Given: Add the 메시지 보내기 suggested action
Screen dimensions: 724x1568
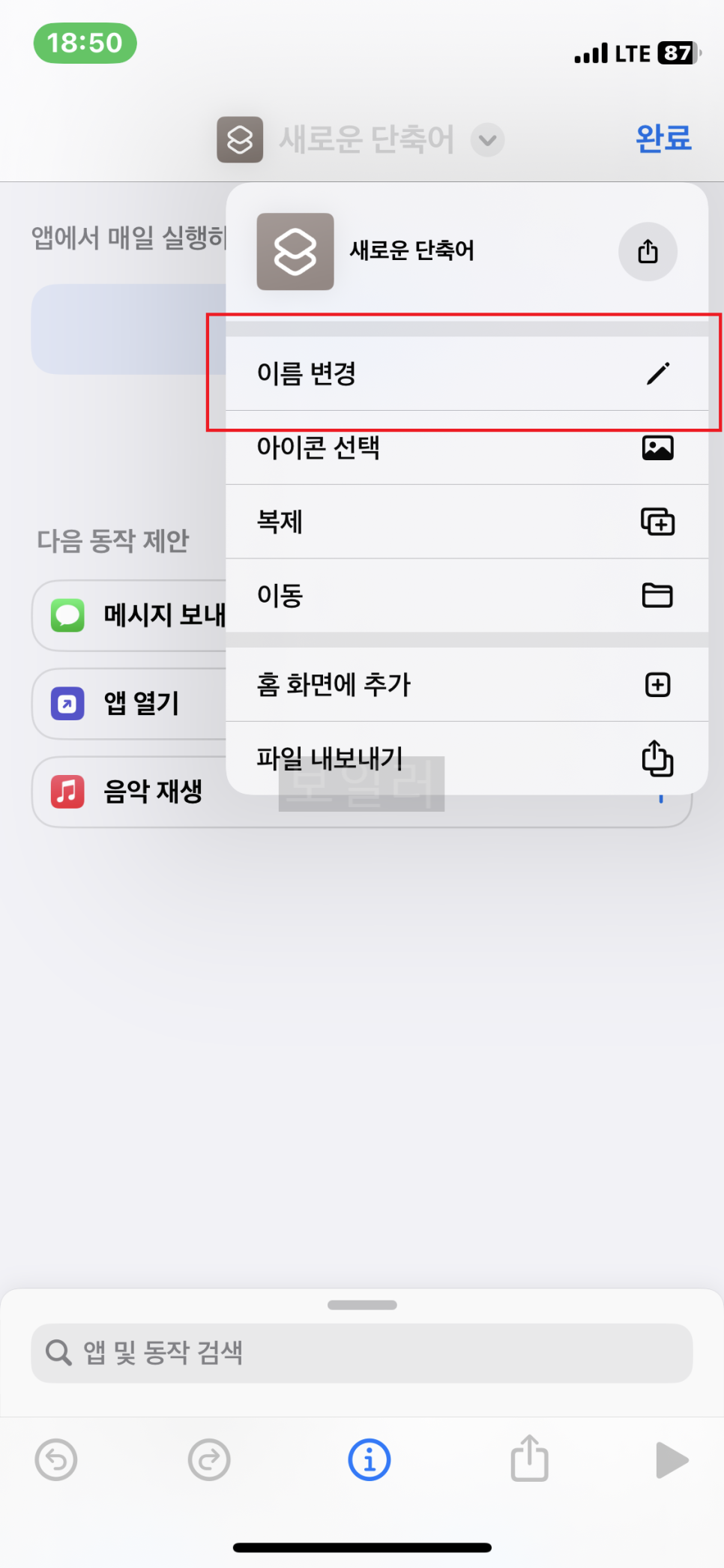Looking at the screenshot, I should click(x=129, y=615).
